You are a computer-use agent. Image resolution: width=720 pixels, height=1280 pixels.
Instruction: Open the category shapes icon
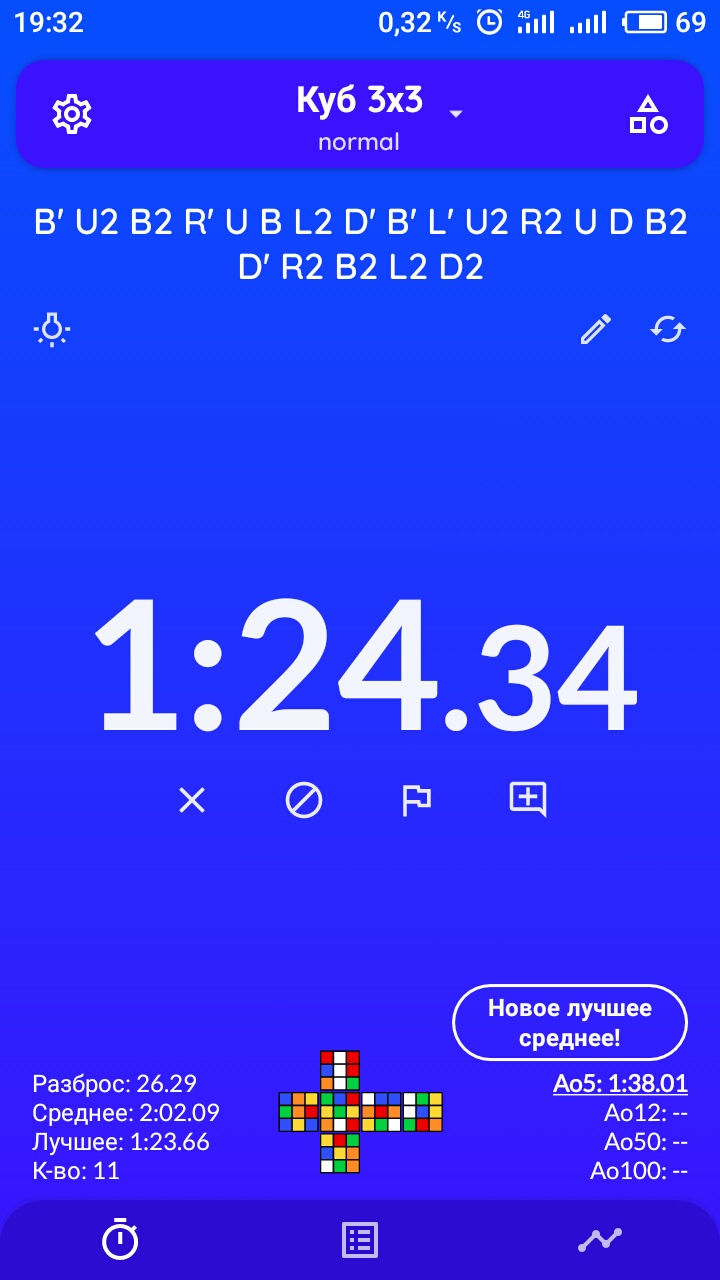(648, 115)
